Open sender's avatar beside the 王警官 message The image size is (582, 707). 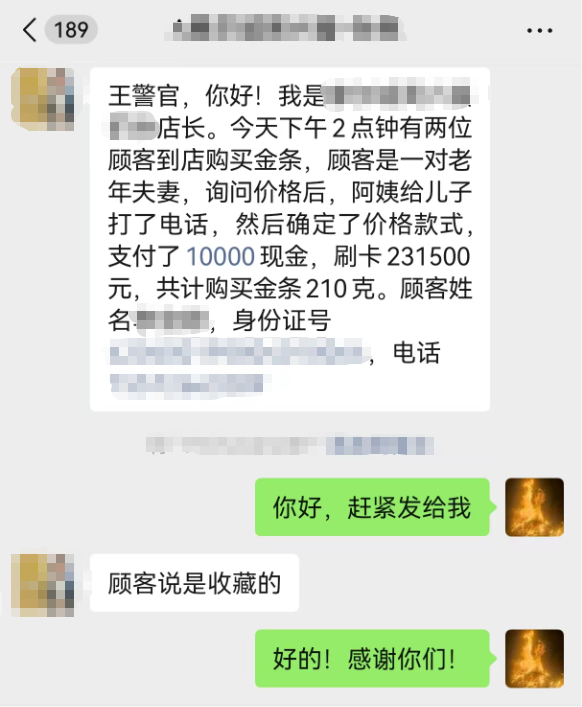point(42,99)
